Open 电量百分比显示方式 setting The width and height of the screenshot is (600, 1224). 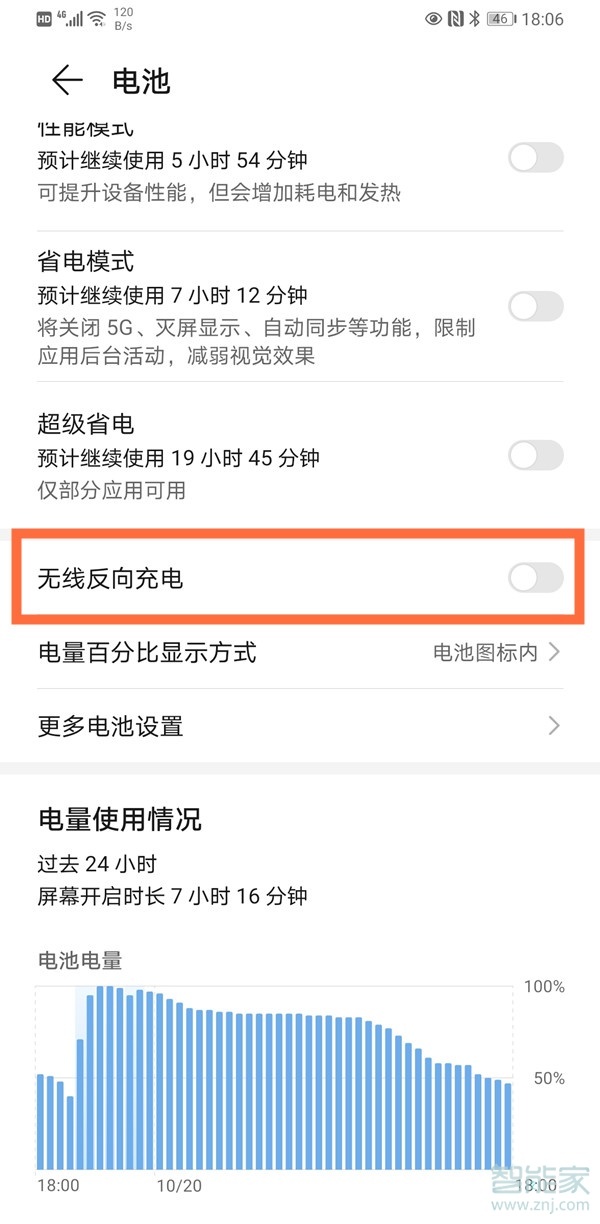298,653
